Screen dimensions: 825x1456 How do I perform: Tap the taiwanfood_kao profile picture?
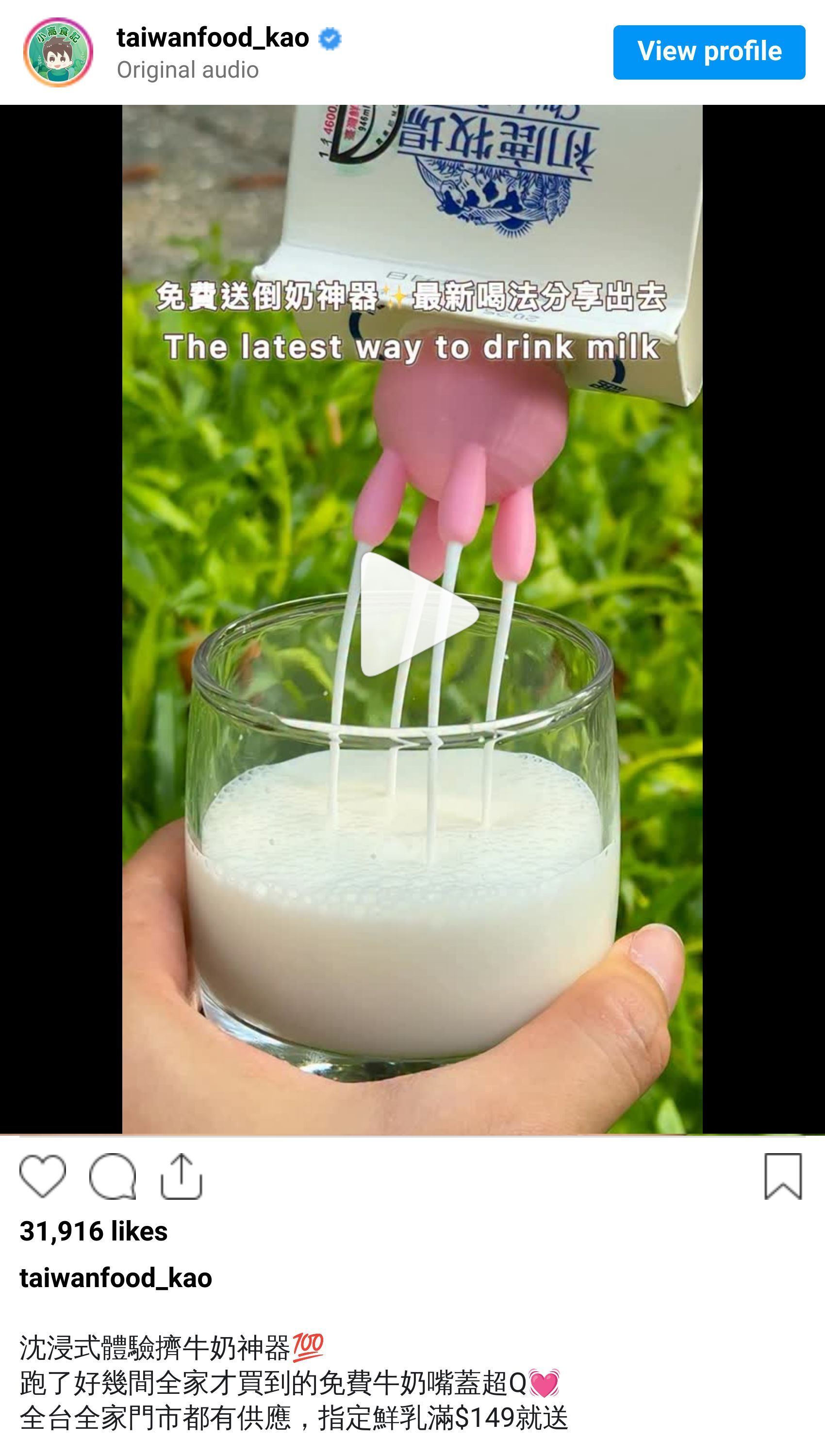pyautogui.click(x=58, y=52)
